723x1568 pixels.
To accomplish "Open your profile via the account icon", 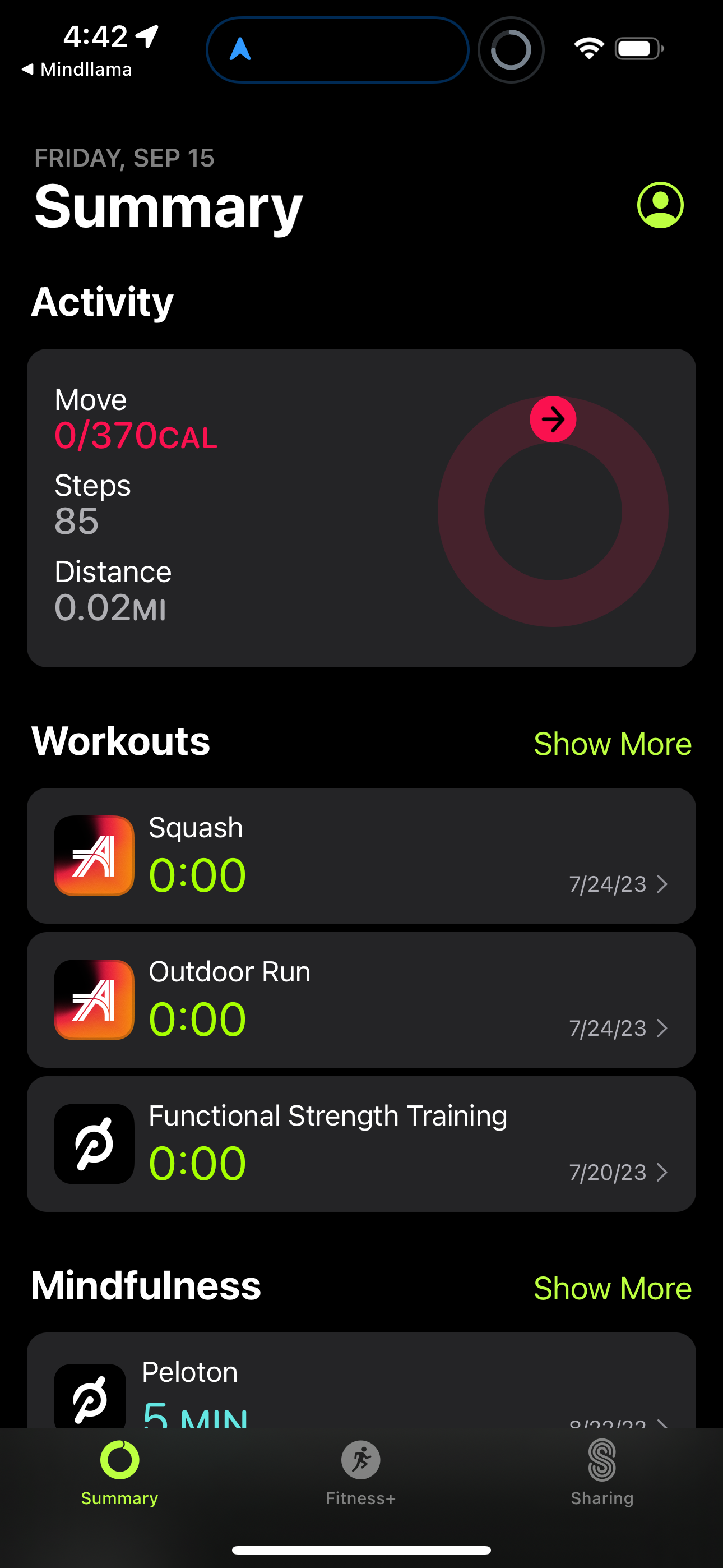I will coord(659,206).
